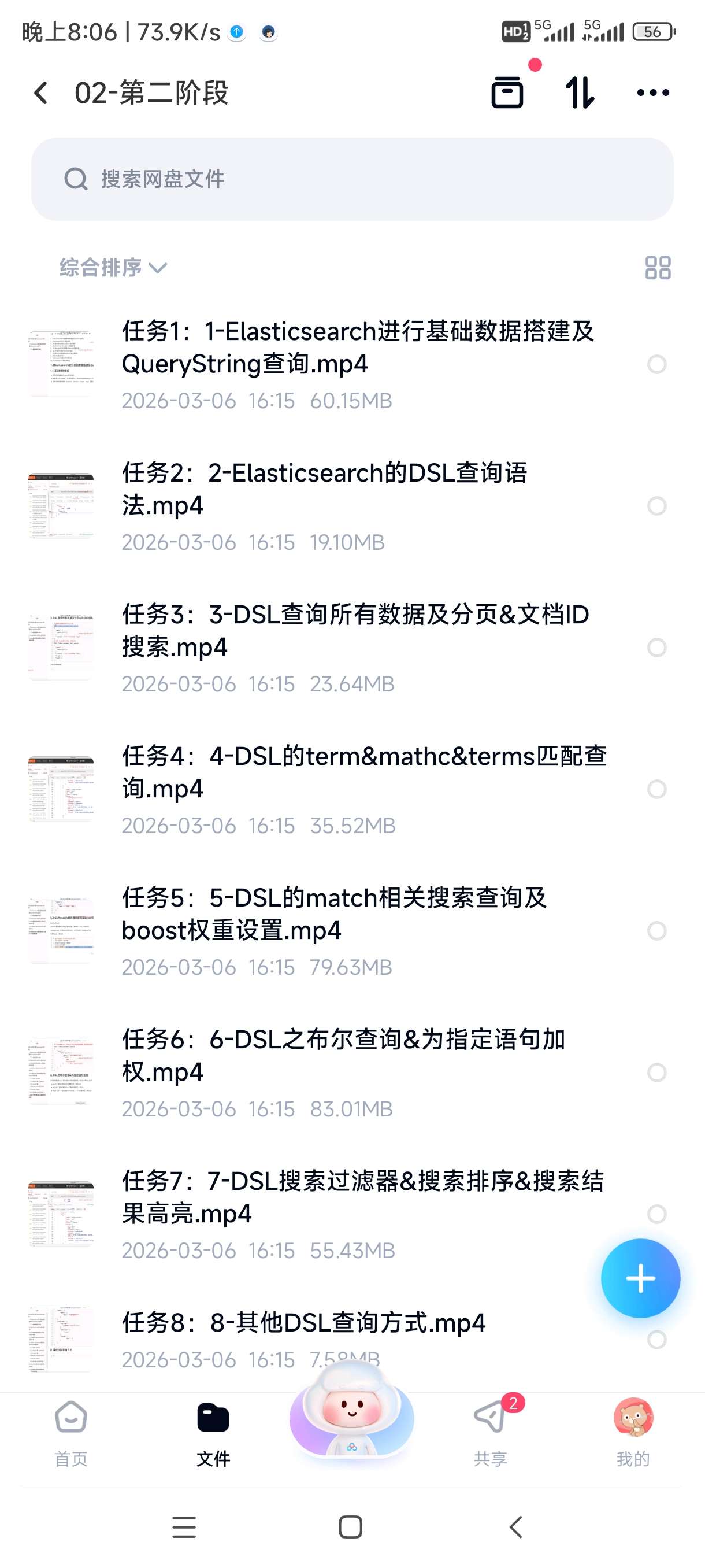Select the checkbox for 任务7 搜索过滤器 video
705x1568 pixels.
(x=656, y=1214)
